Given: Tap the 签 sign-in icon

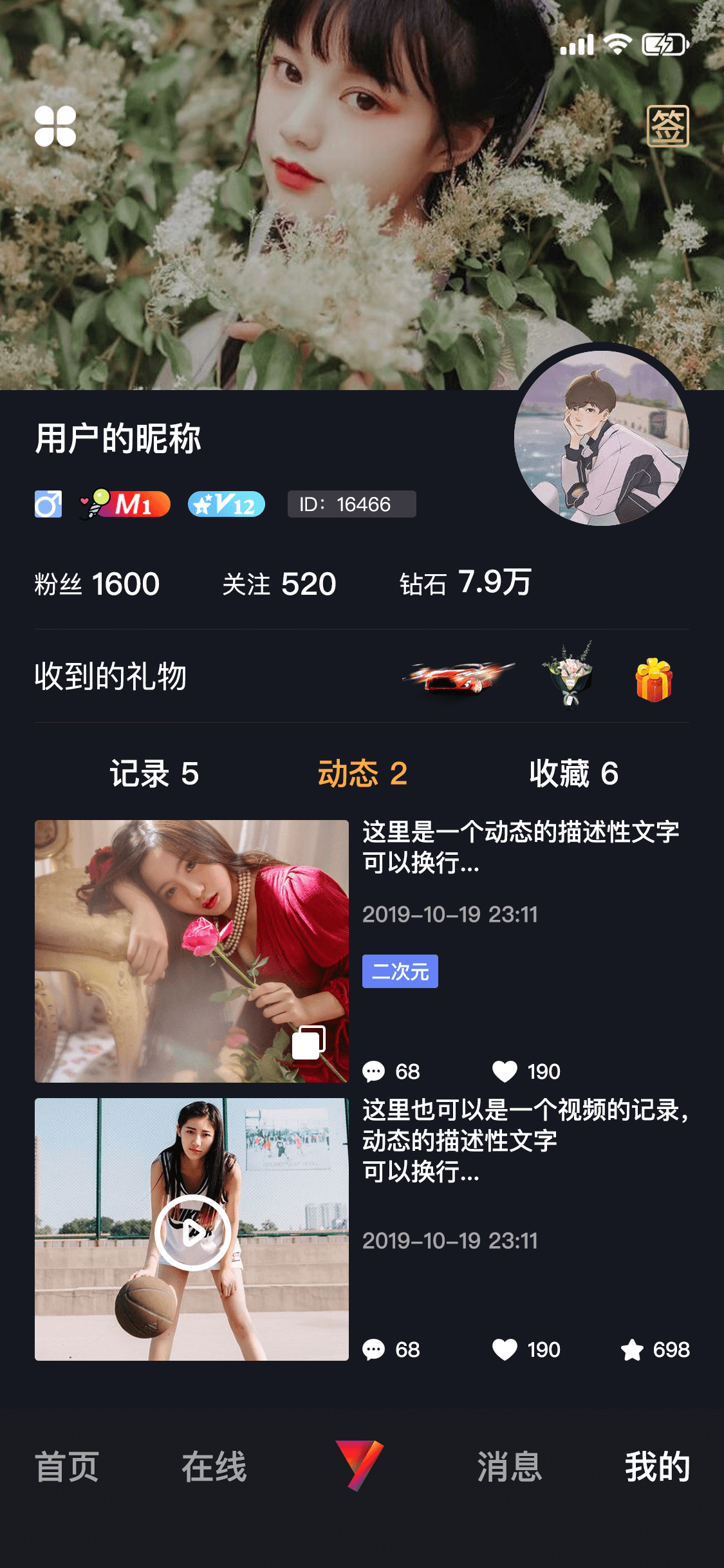Looking at the screenshot, I should point(667,126).
